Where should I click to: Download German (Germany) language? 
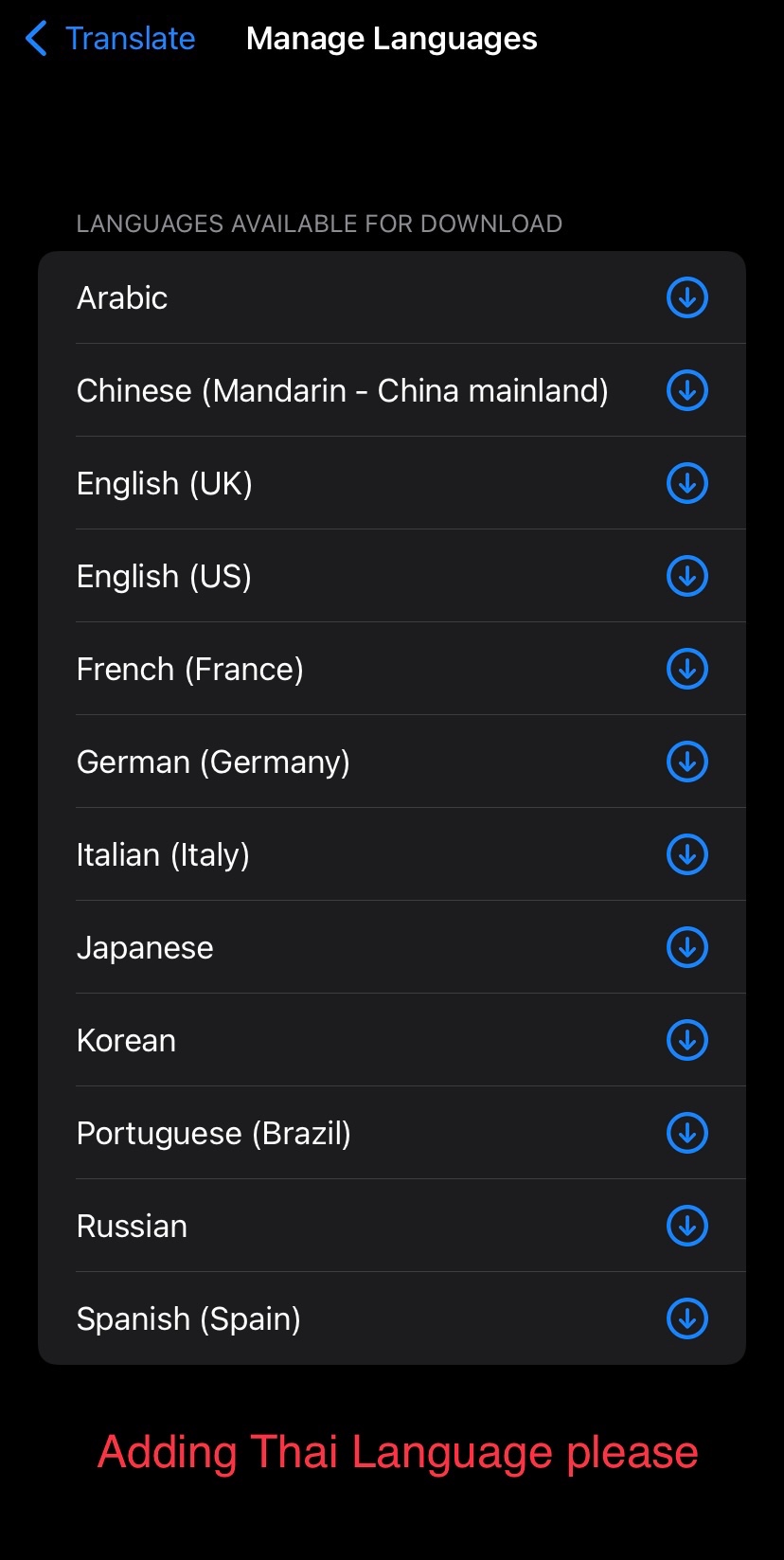(x=687, y=762)
